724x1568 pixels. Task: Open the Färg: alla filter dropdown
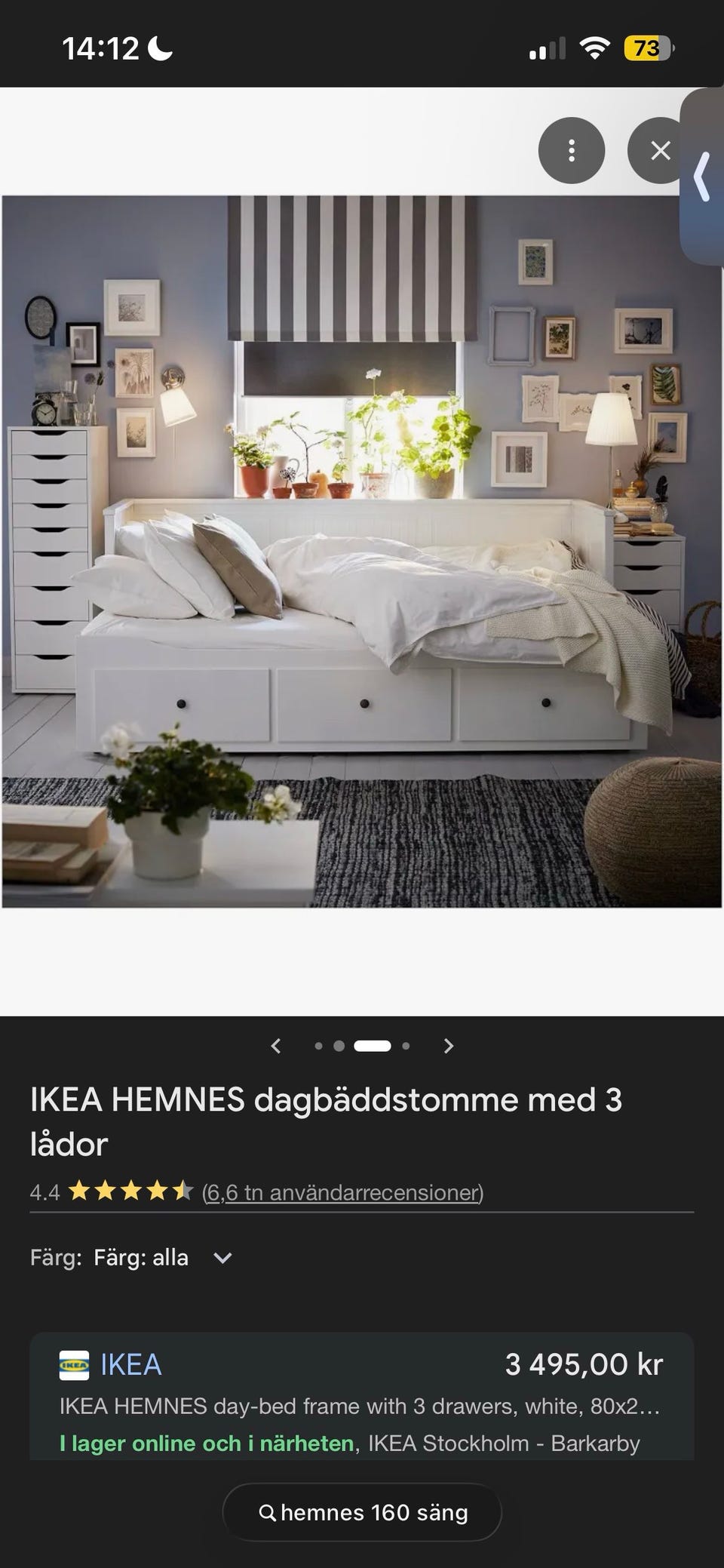tap(140, 1256)
